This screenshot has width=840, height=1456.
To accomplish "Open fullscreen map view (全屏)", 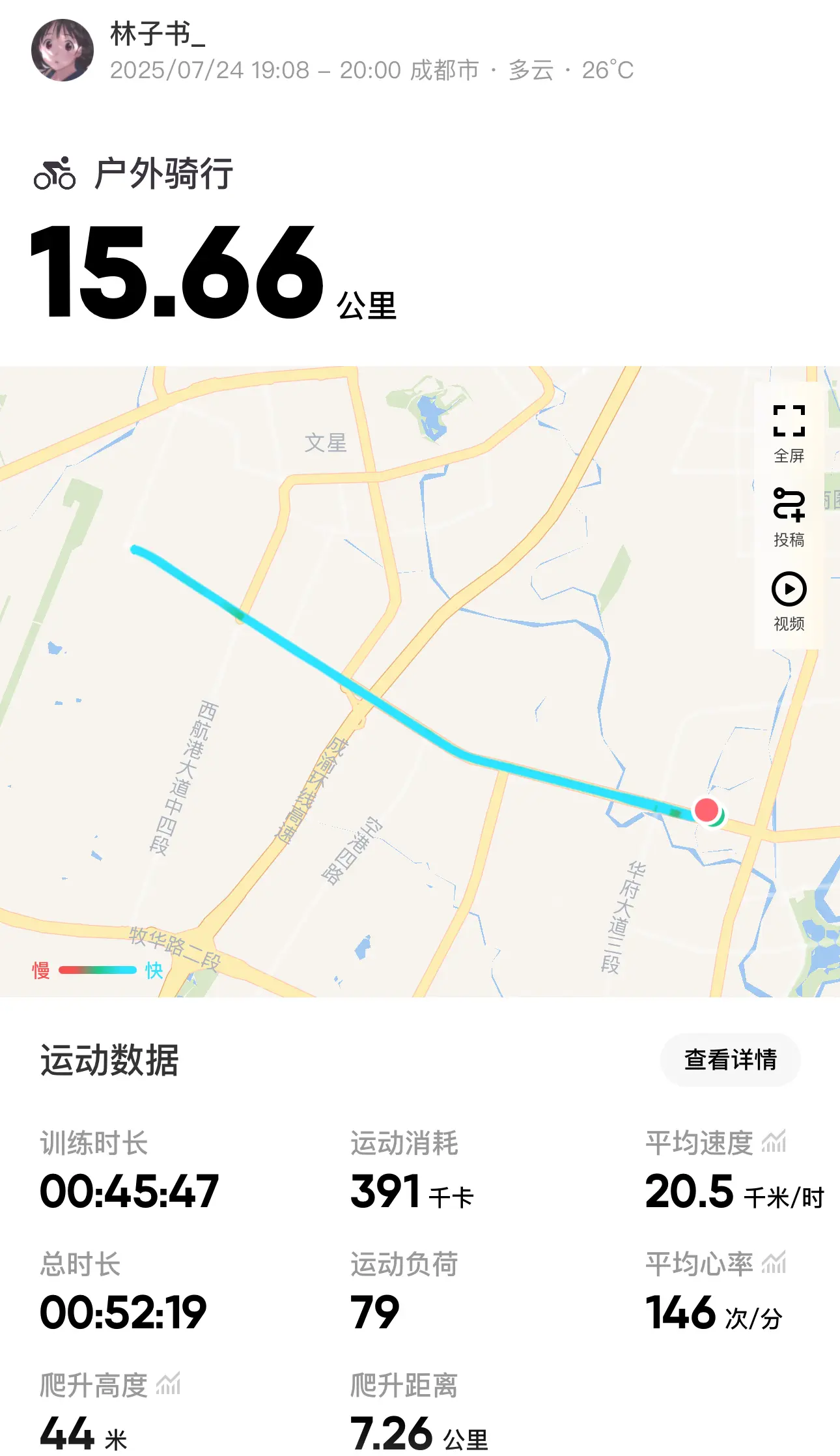I will coord(789,431).
